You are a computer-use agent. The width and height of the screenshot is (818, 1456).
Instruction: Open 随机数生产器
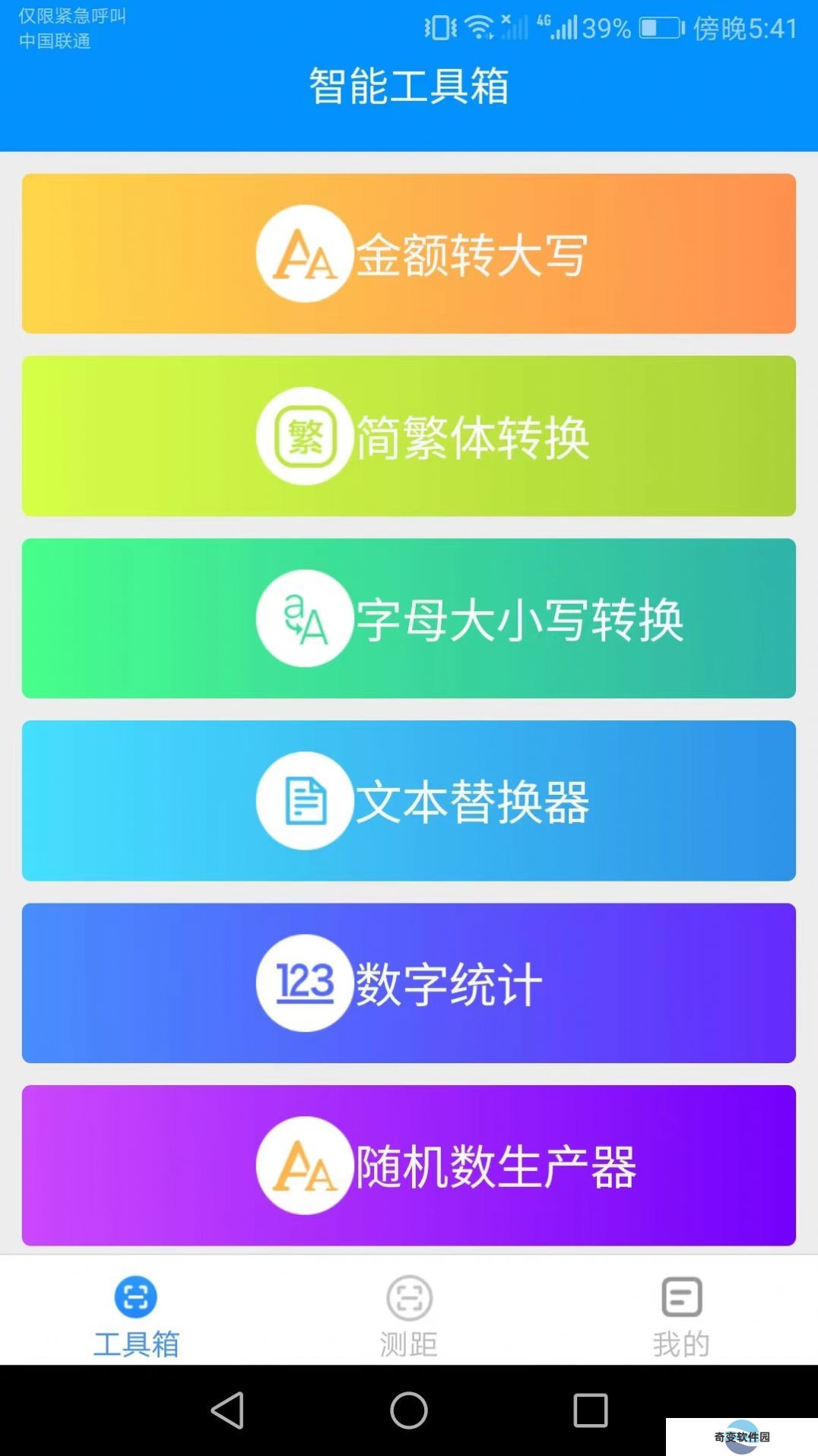tap(409, 1166)
